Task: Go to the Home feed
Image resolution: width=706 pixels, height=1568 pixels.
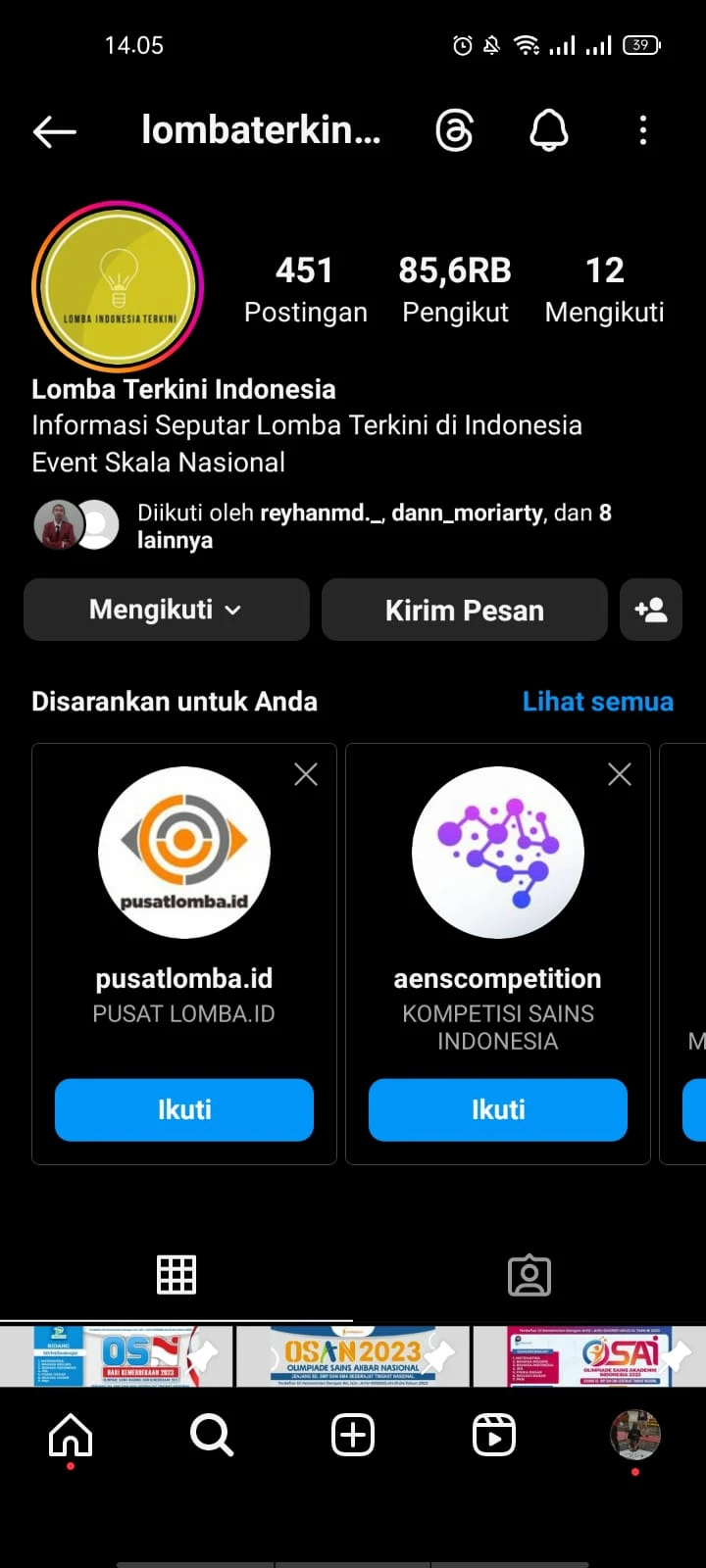Action: [71, 1436]
